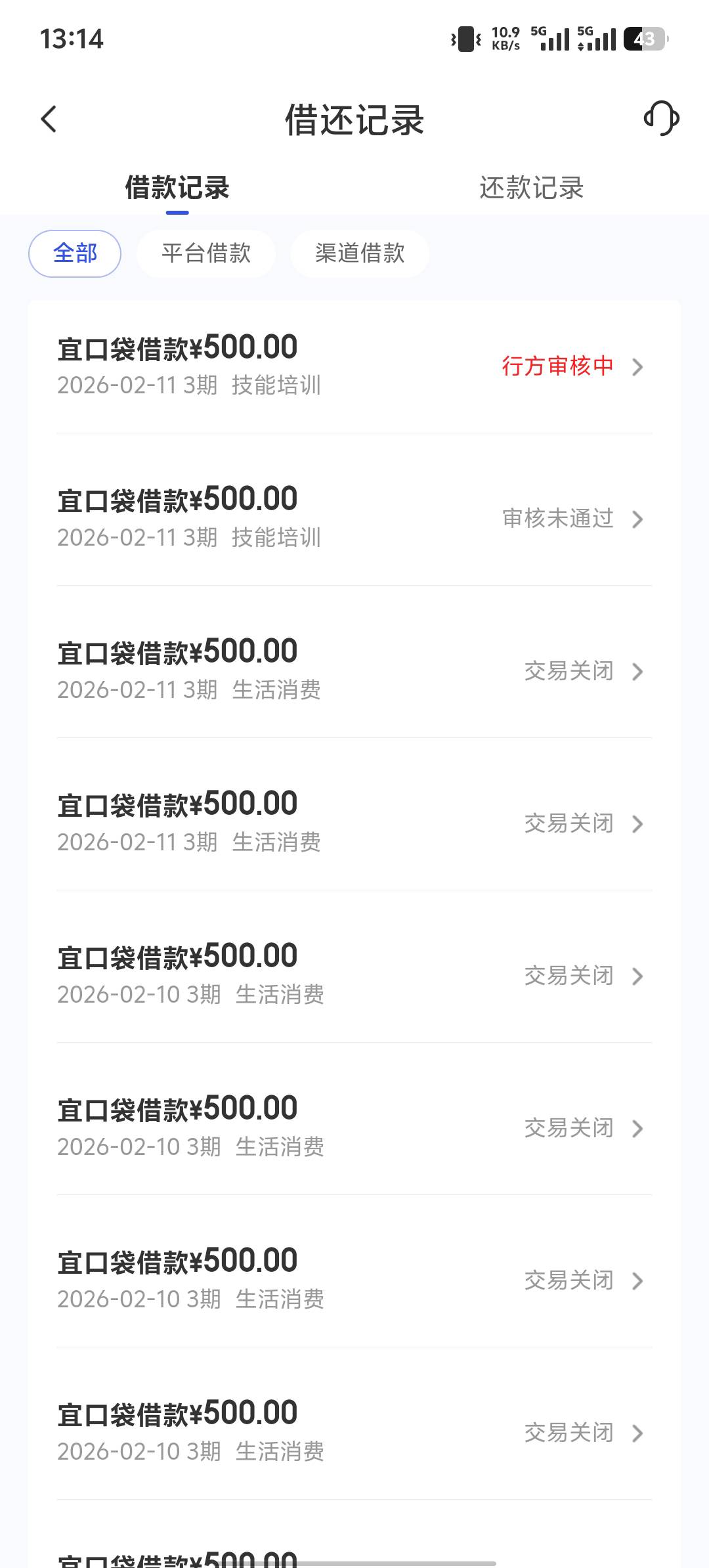Go back from 借还记录 page
The image size is (709, 1568).
(x=49, y=120)
